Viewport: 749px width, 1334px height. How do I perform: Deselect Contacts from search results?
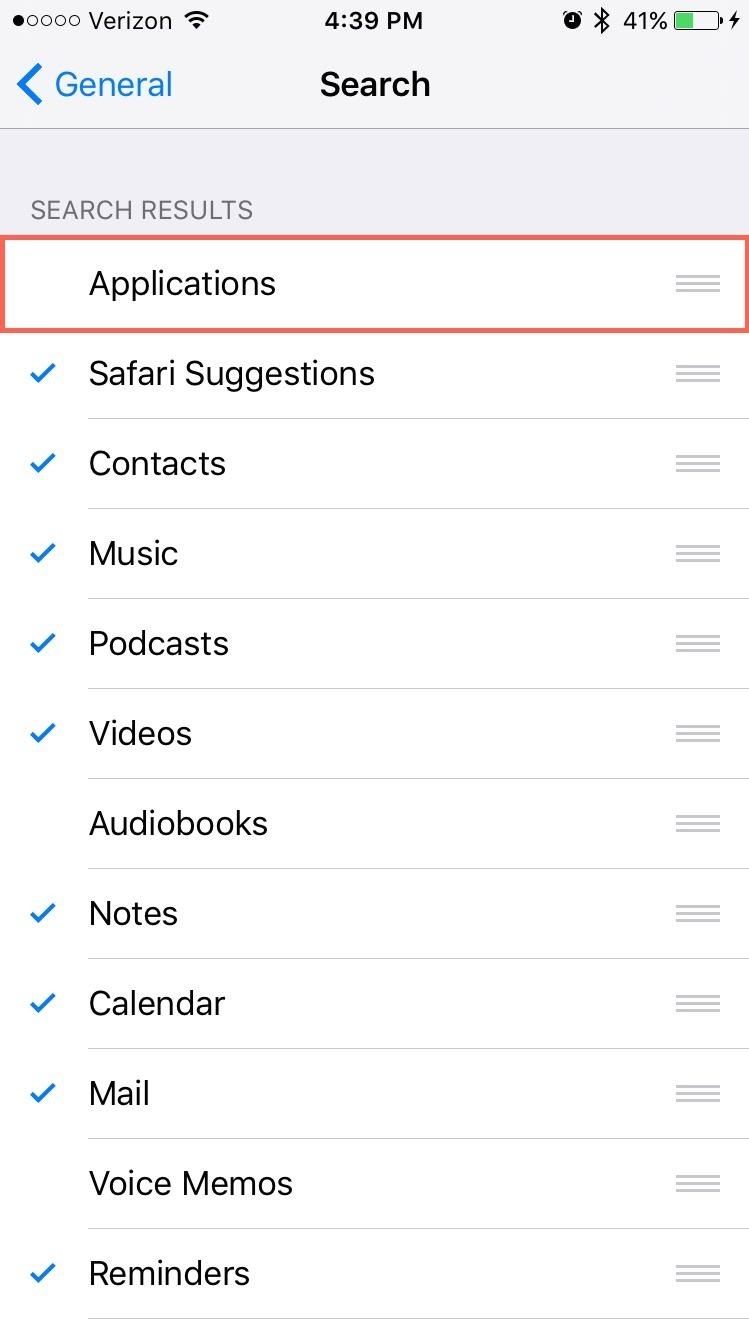click(157, 464)
